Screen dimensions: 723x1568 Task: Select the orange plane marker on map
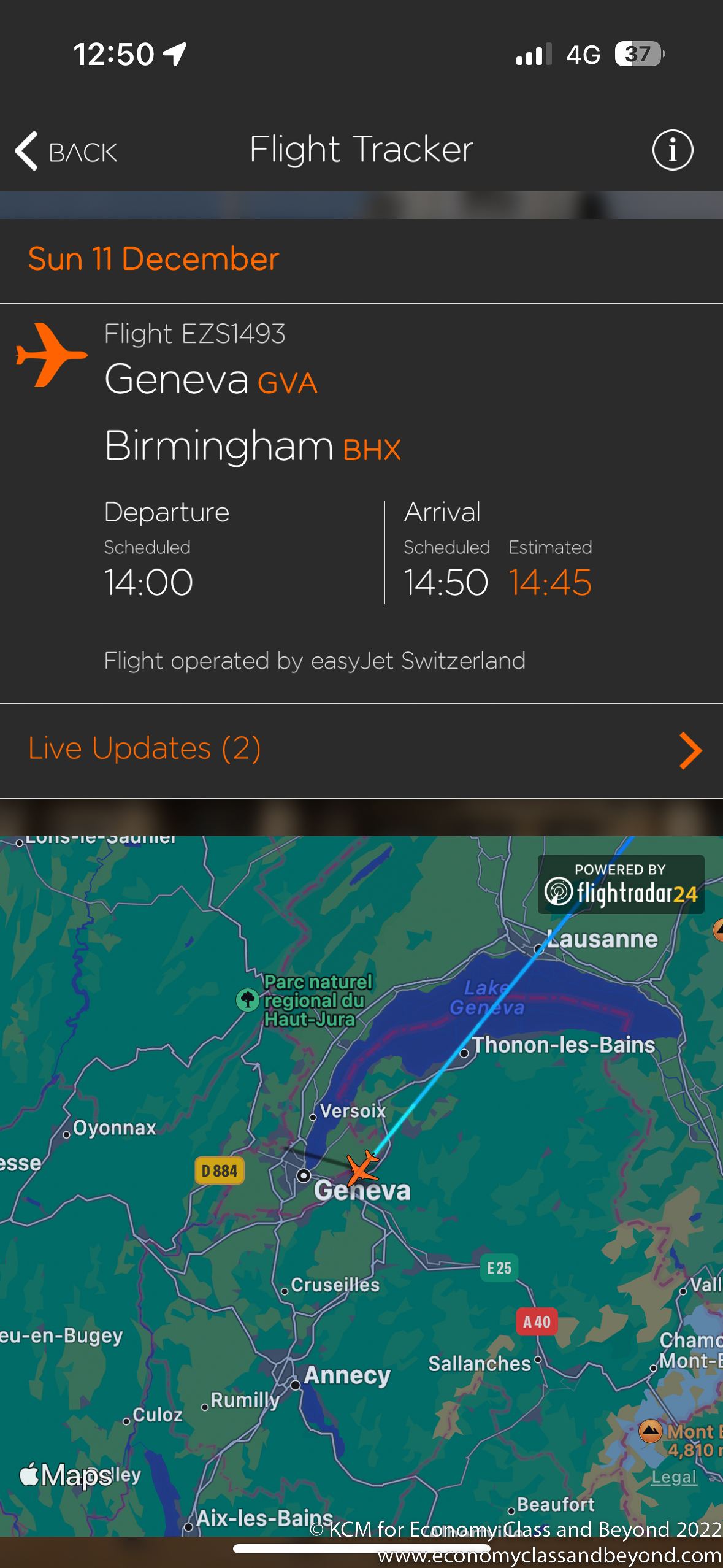tap(362, 1167)
